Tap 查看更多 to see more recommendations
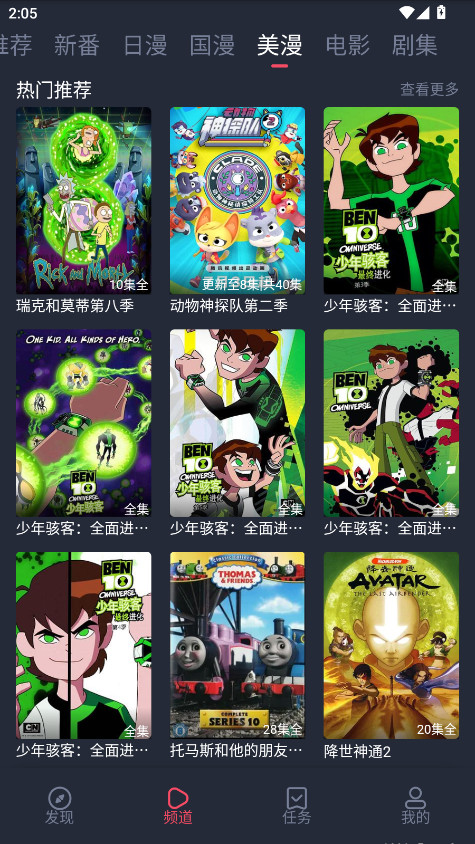 (x=429, y=89)
